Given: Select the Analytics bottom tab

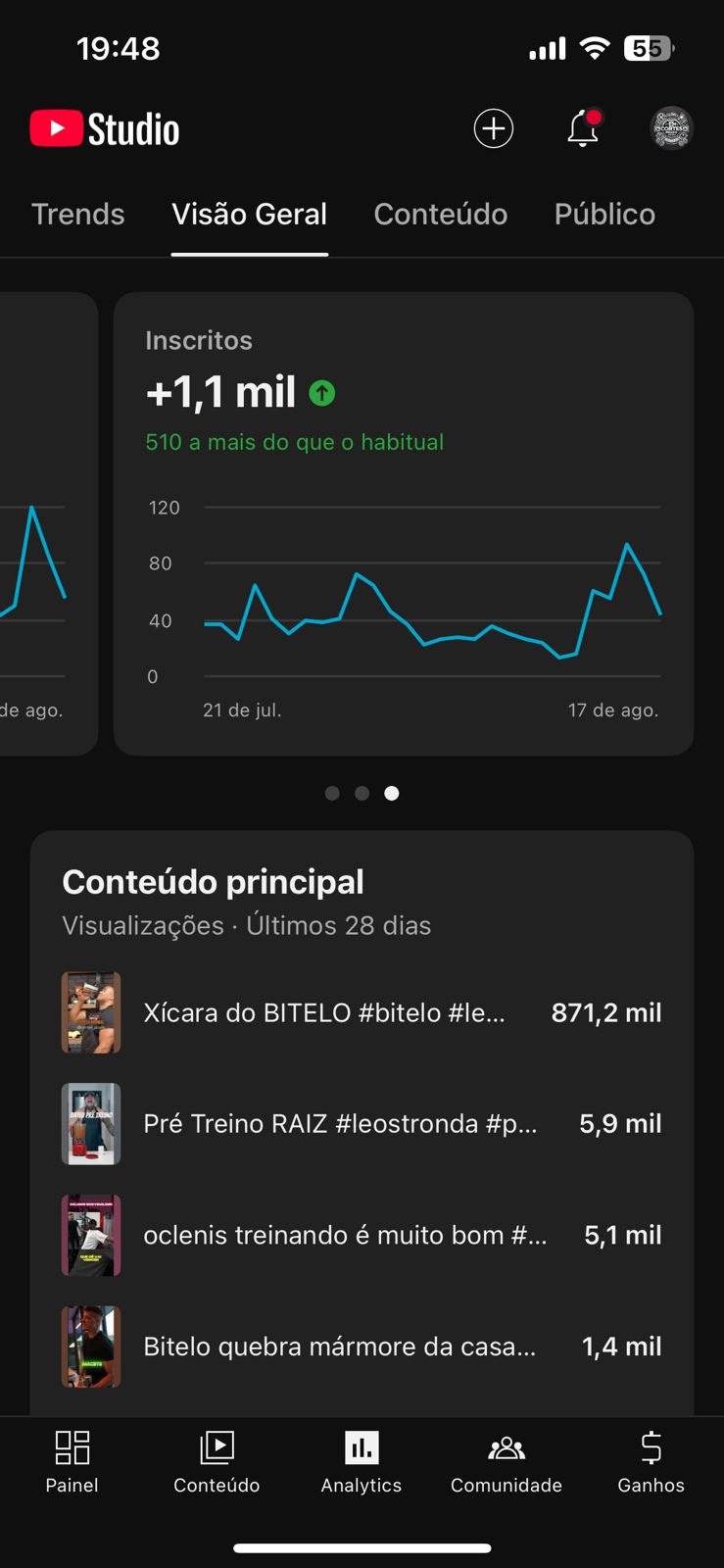Looking at the screenshot, I should pos(362,1461).
